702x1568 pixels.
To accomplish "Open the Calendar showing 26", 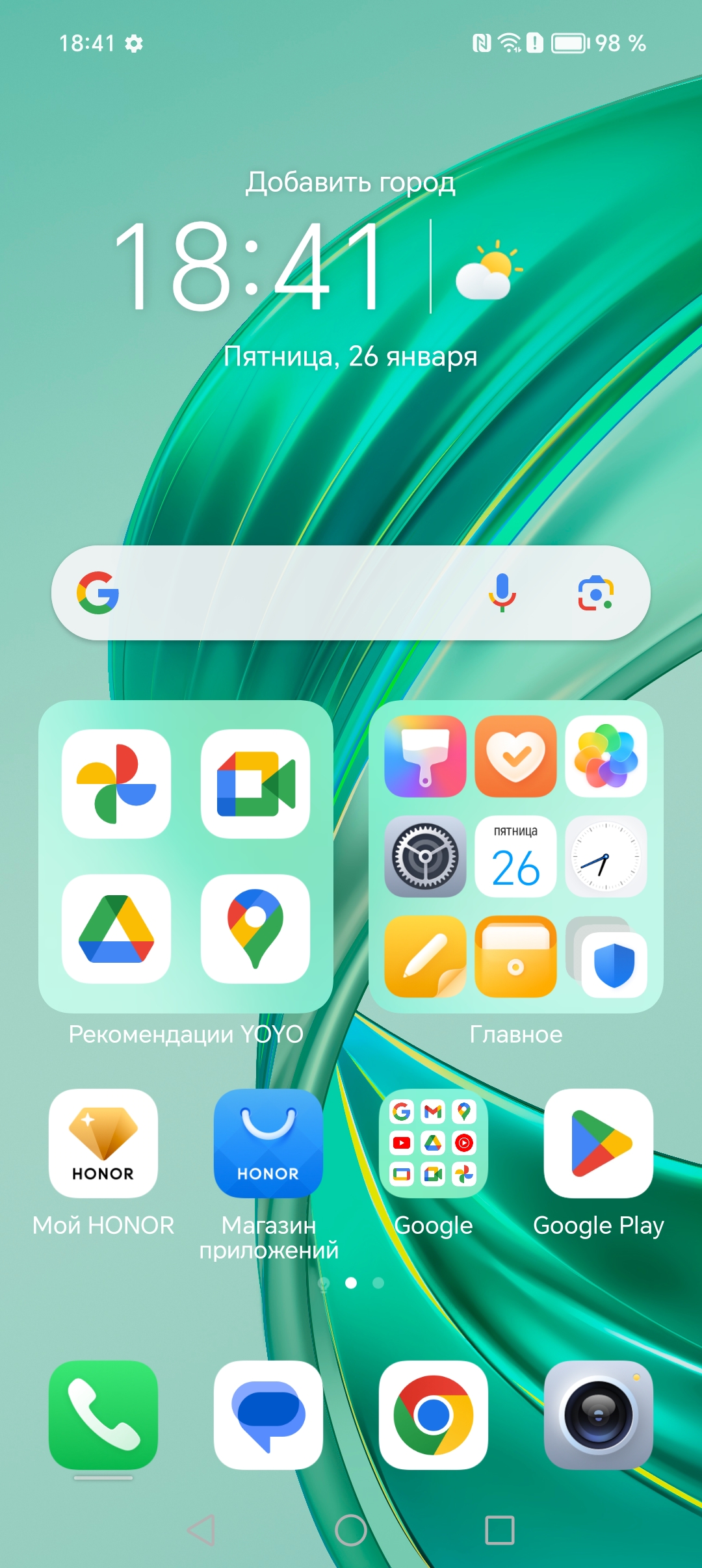I will tap(515, 857).
